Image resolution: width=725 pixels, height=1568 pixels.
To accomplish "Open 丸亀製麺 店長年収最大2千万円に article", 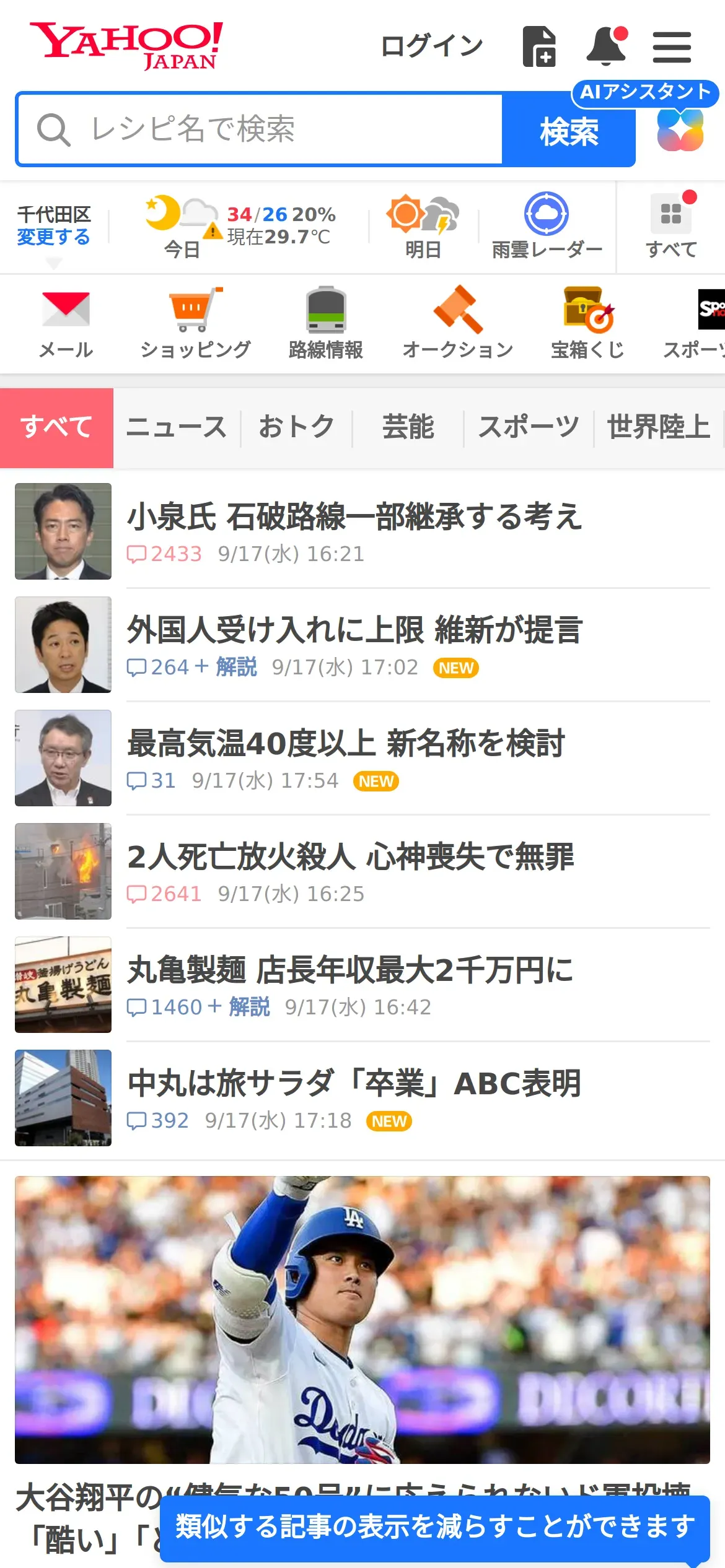I will pos(350,970).
